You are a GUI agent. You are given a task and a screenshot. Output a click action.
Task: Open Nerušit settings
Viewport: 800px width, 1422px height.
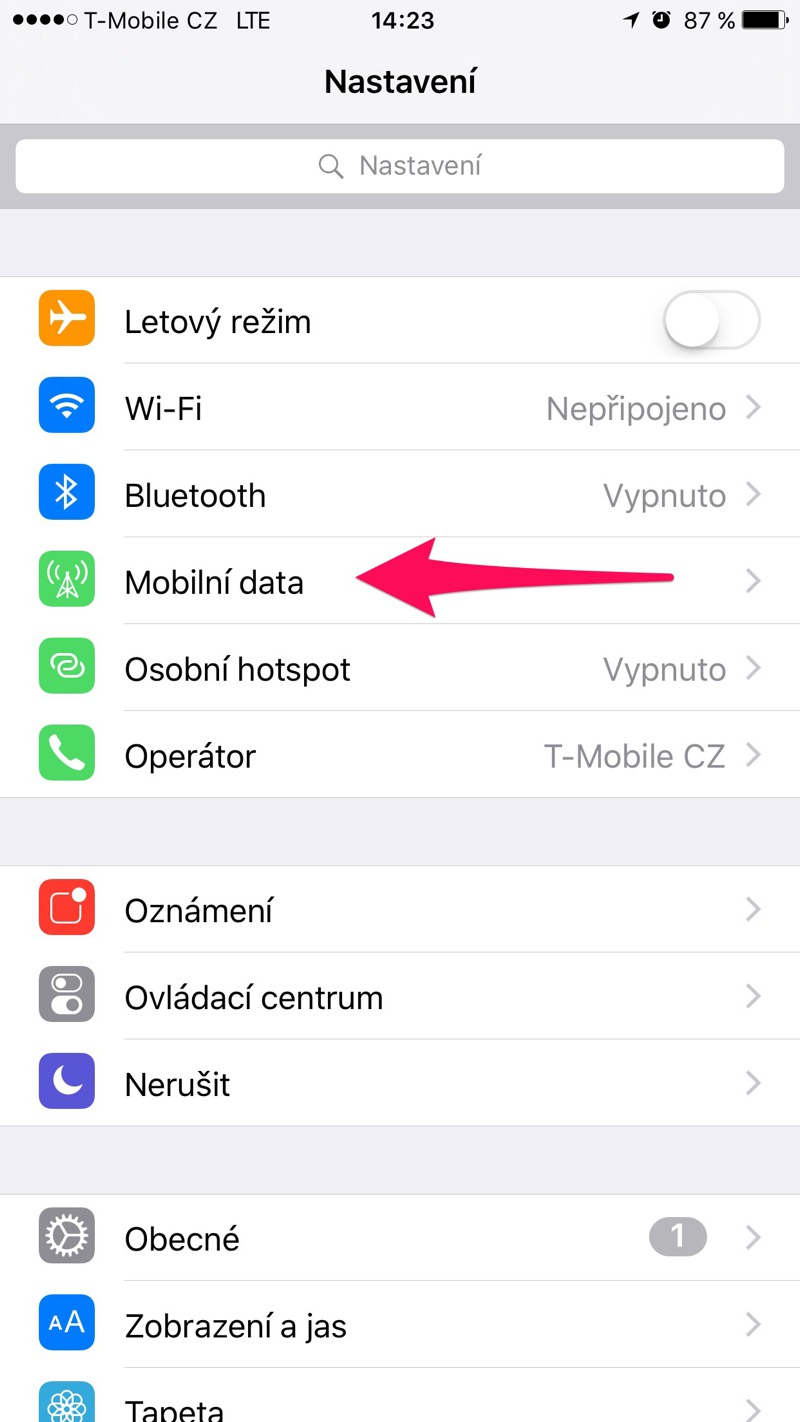pos(400,1084)
